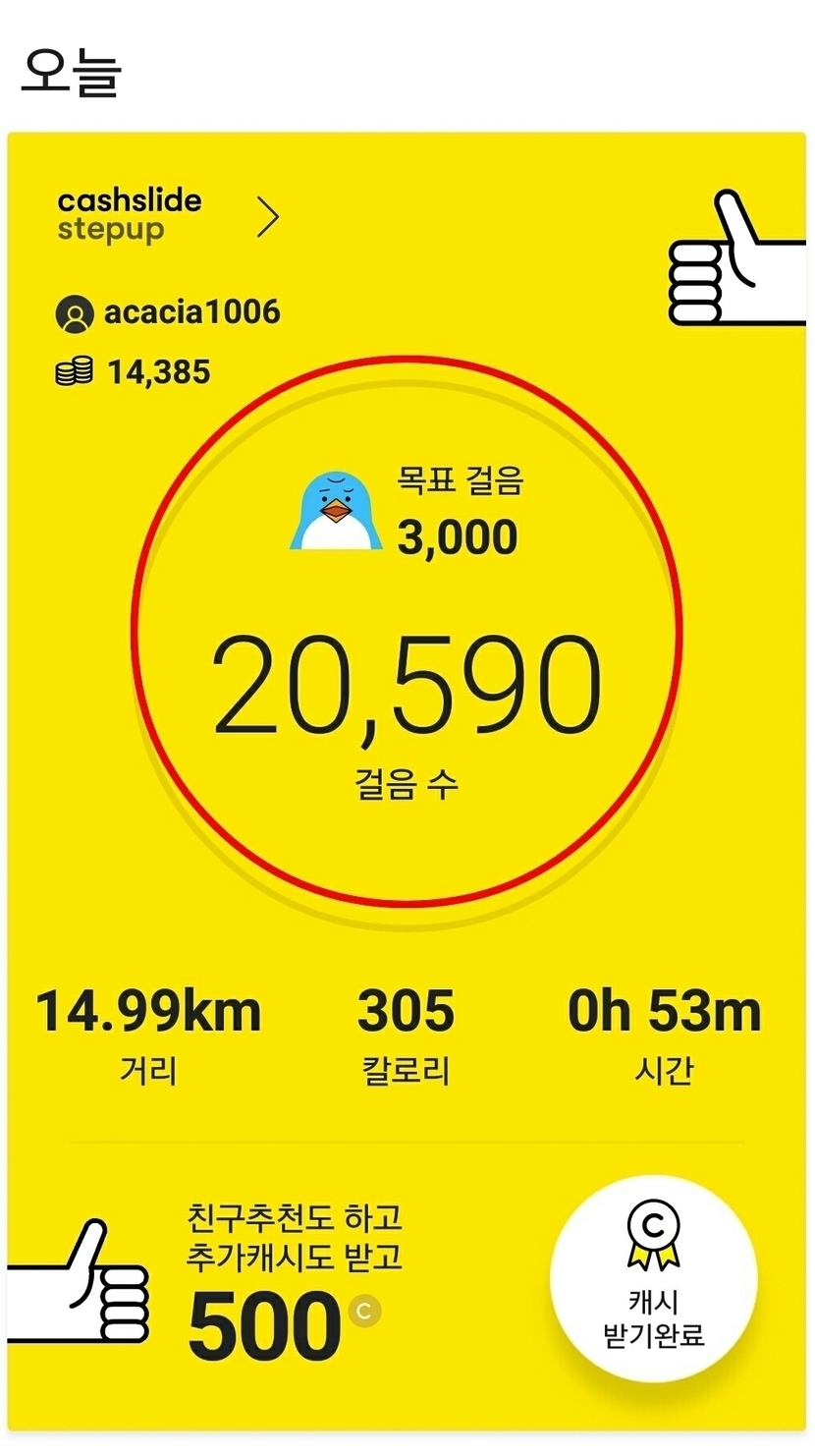Tap the 캐시 받기완료 round button
The width and height of the screenshot is (815, 1456).
click(x=653, y=1278)
